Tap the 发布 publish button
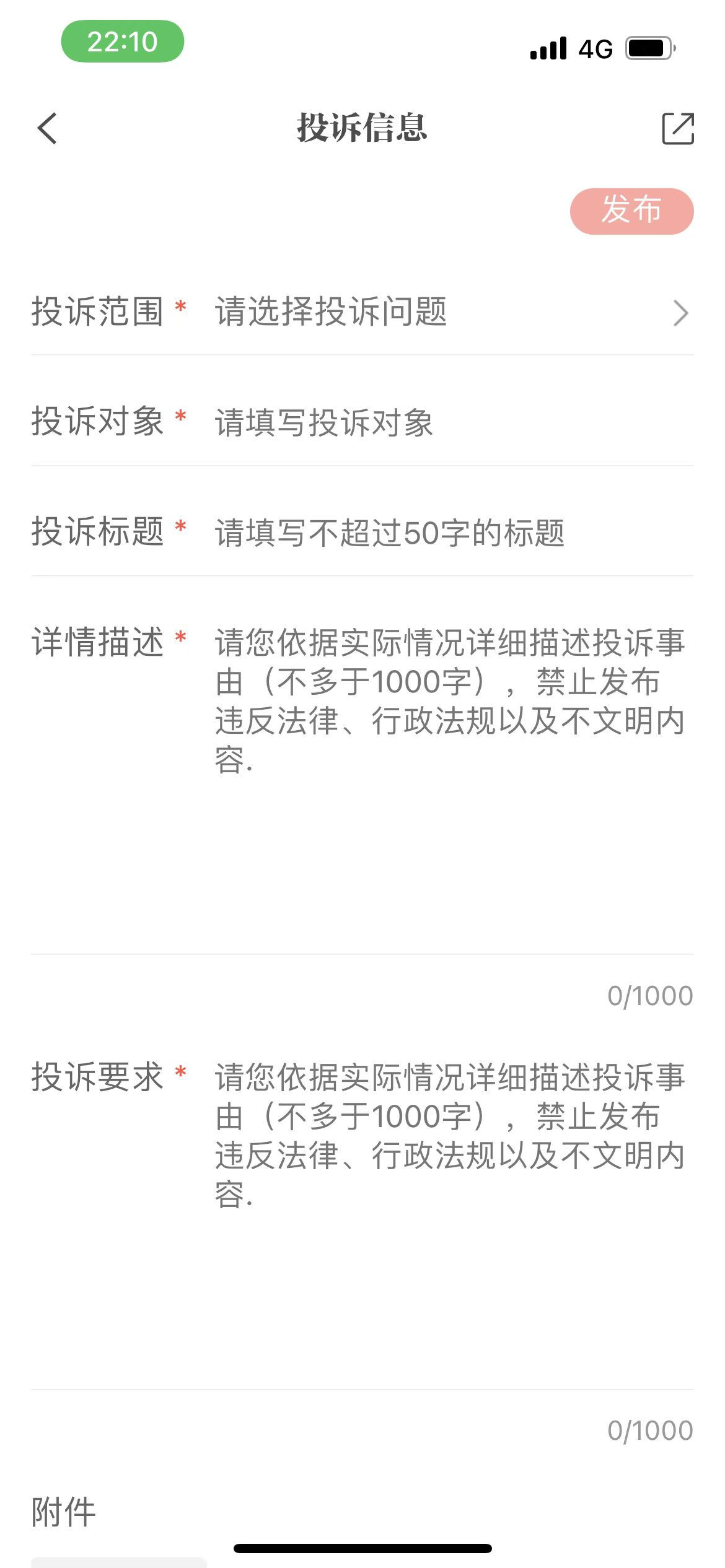 point(631,211)
